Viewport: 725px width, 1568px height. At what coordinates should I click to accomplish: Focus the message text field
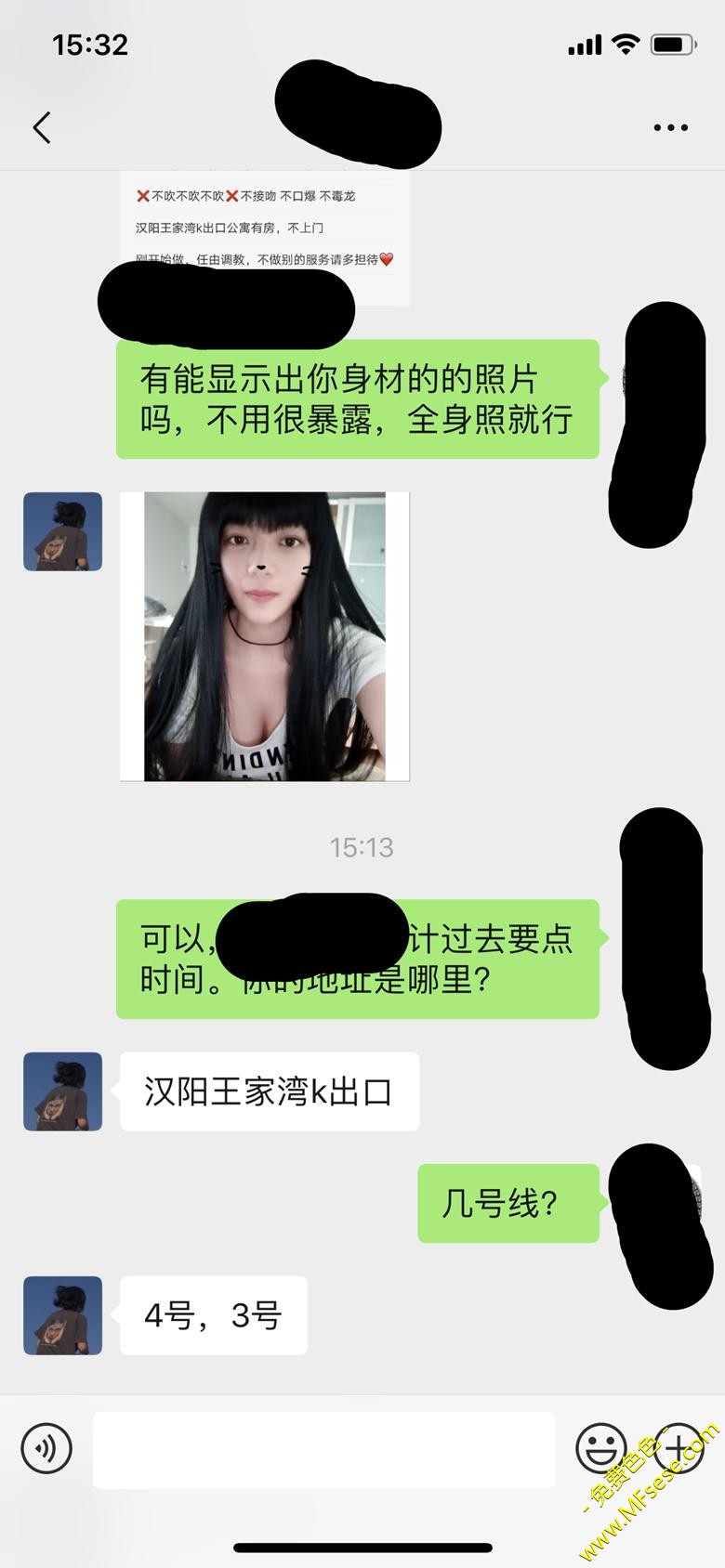point(323,1450)
